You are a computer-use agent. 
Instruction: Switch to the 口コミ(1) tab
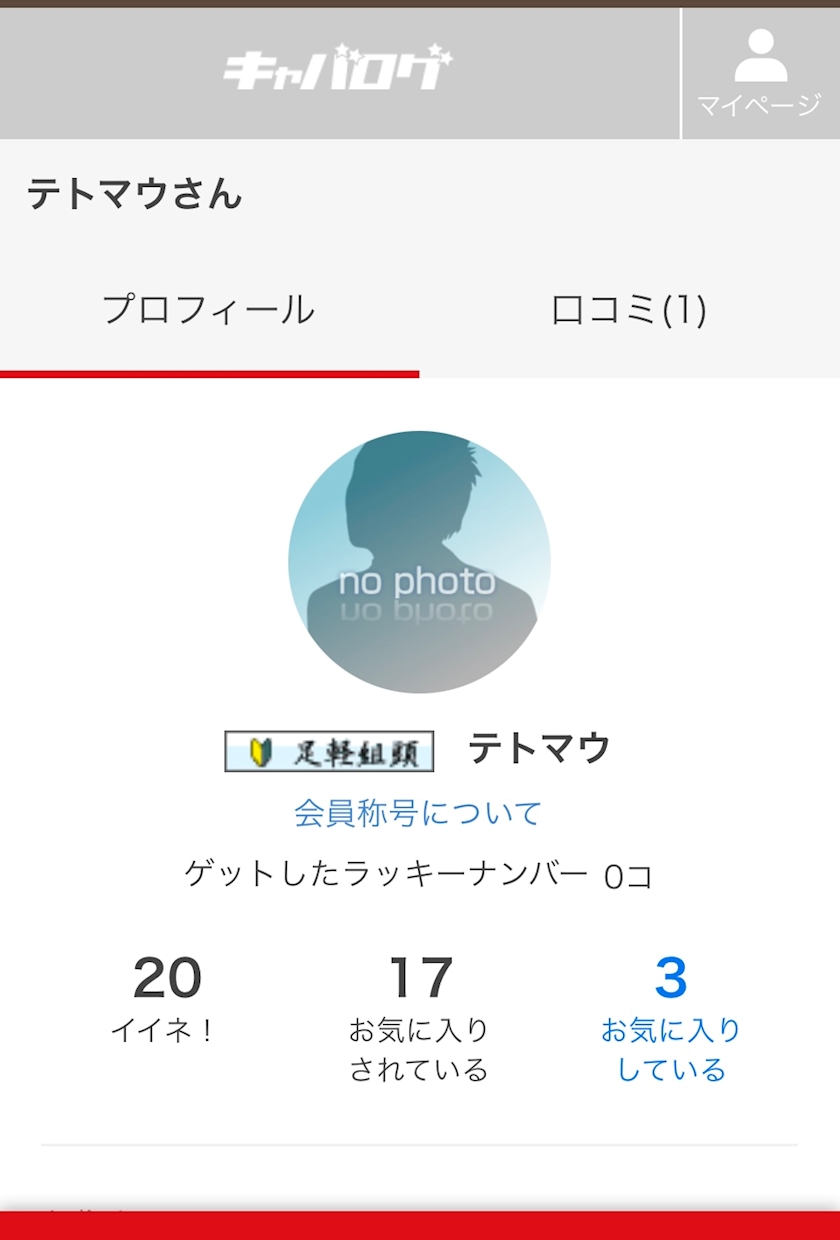tap(630, 310)
